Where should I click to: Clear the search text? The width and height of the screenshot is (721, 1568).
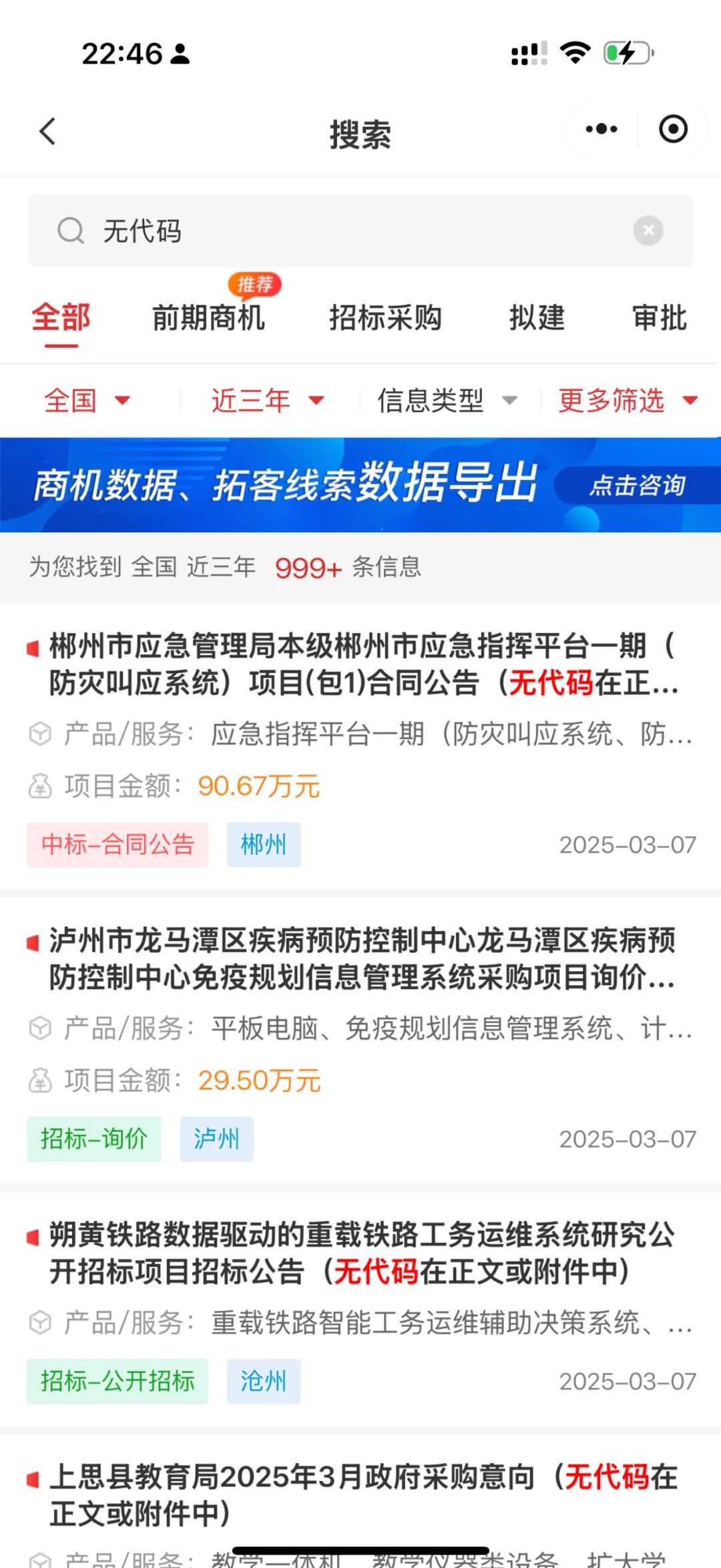pyautogui.click(x=648, y=231)
